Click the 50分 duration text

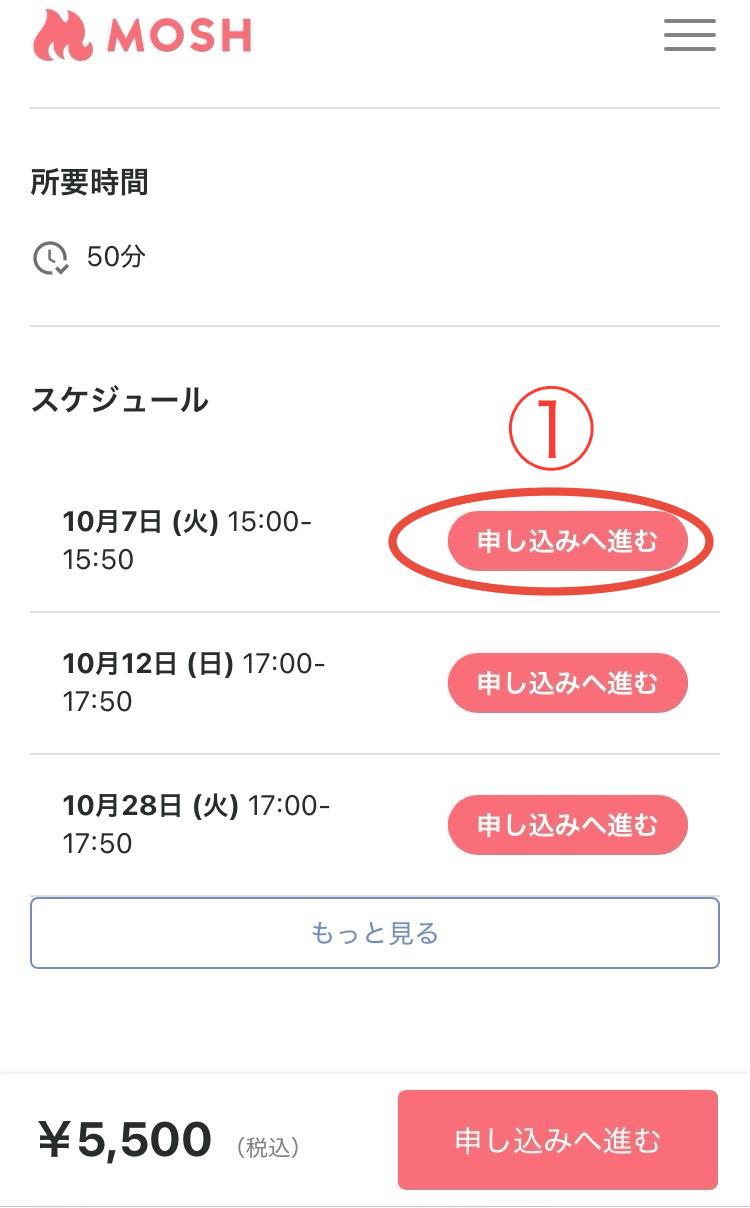point(115,257)
